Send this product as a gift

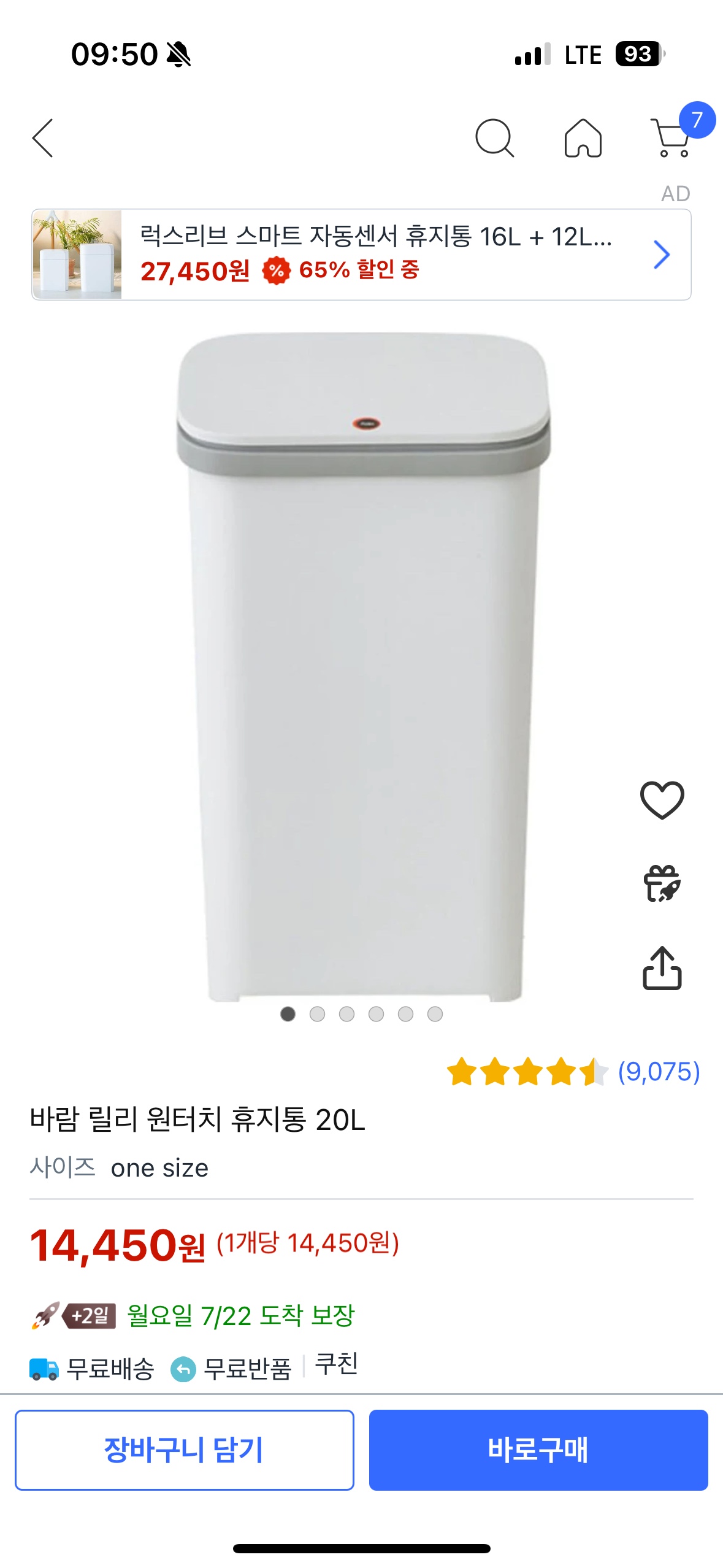[662, 883]
